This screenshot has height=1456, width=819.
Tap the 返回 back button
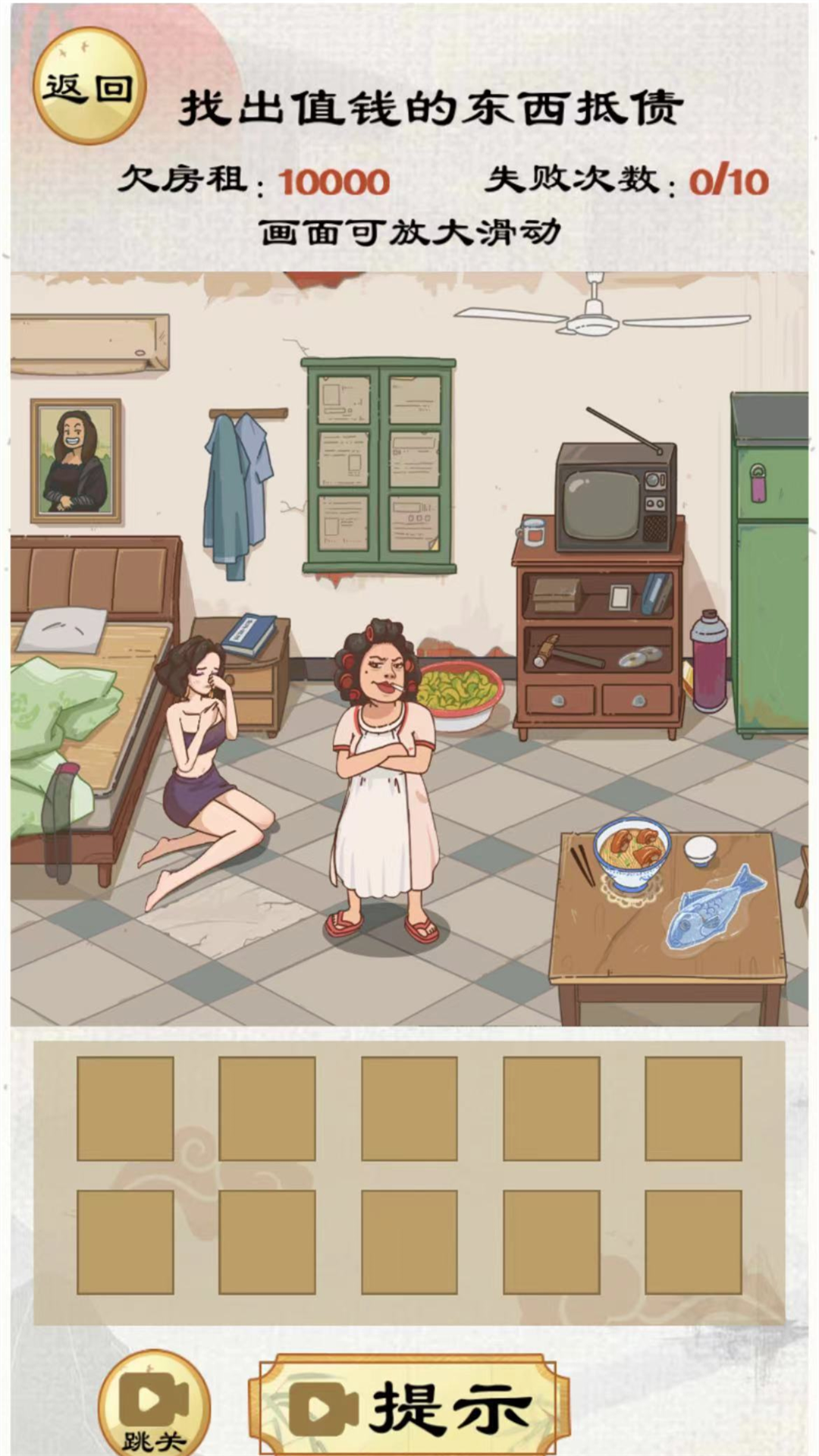coord(89,86)
